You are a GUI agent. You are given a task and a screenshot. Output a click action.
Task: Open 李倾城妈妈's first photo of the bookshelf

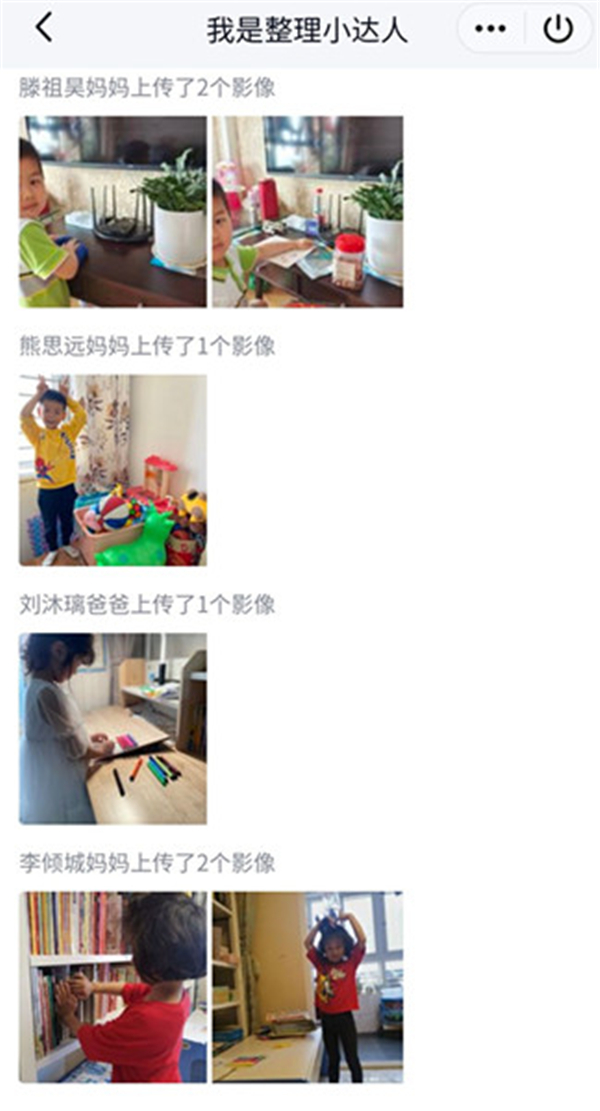tap(113, 987)
